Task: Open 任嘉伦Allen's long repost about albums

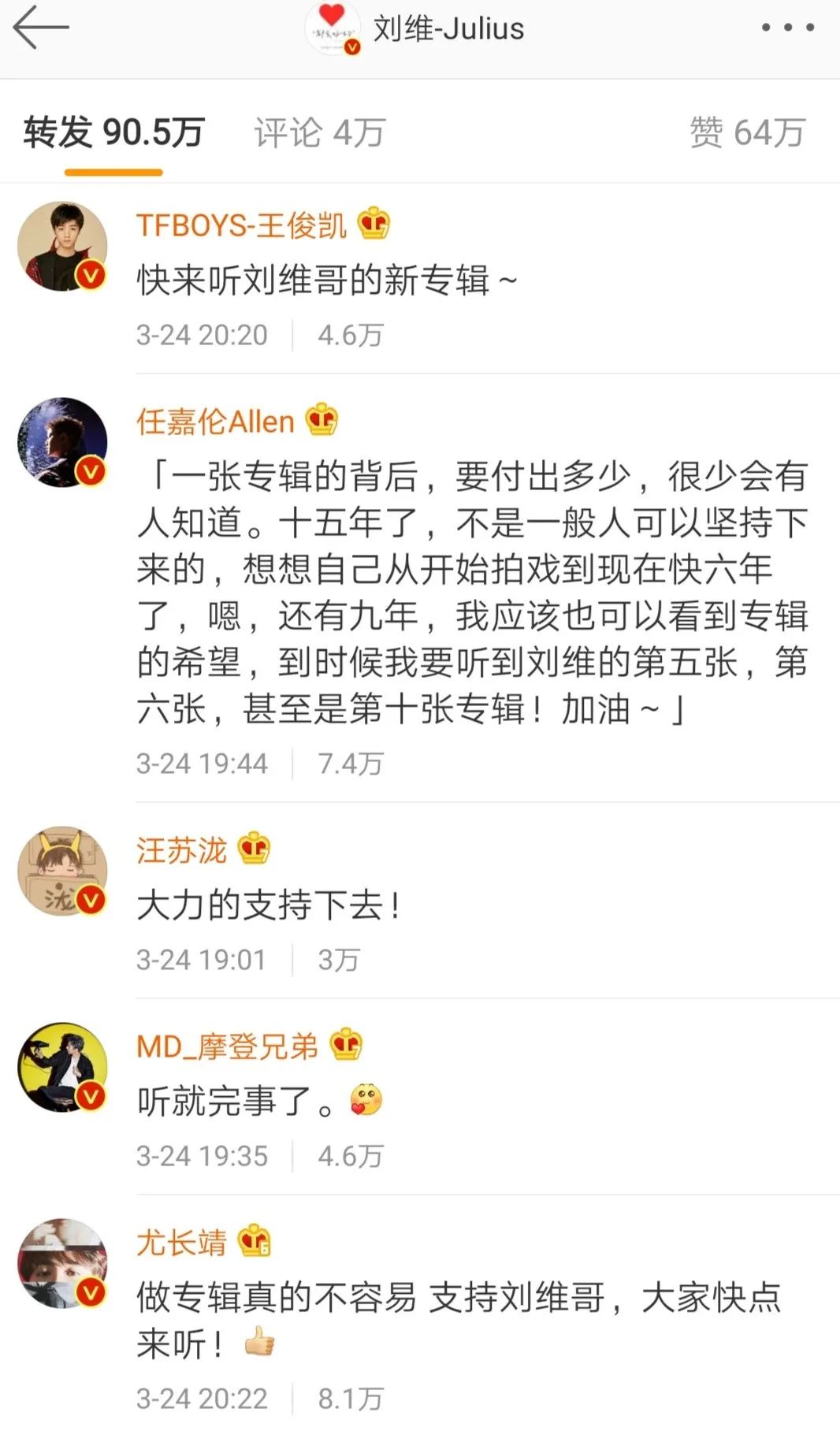Action: [x=471, y=593]
